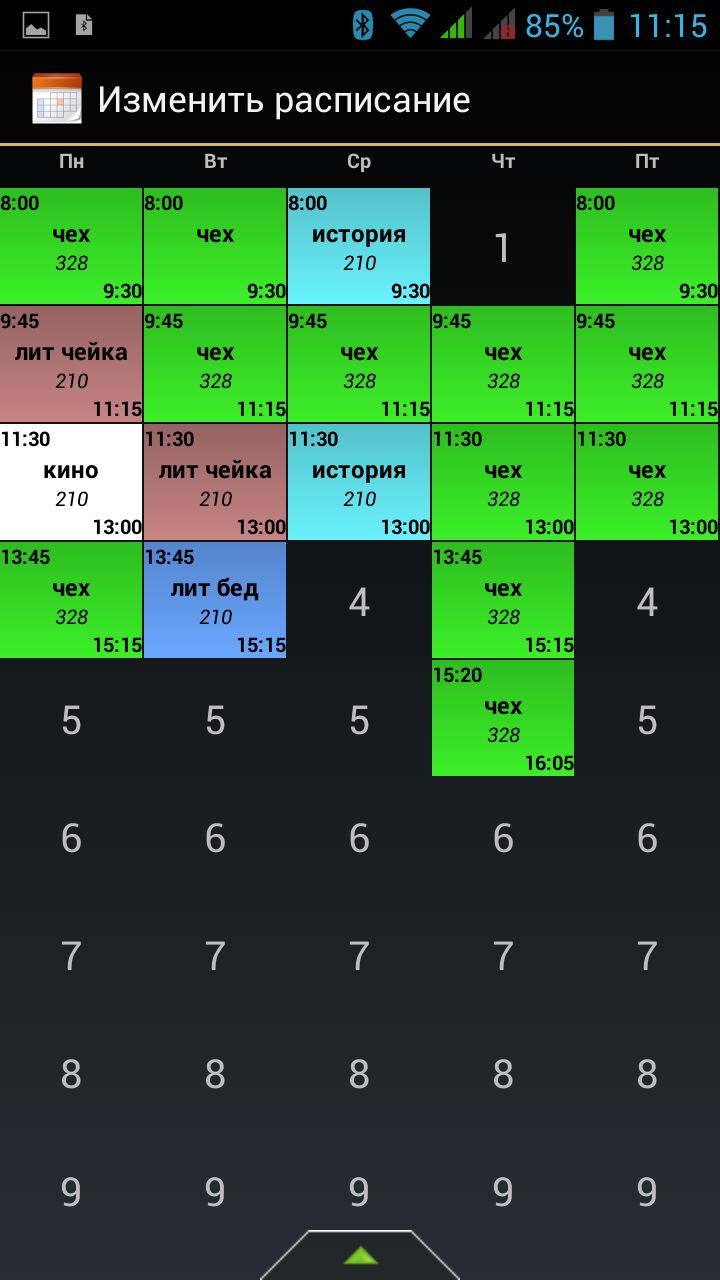
Task: Tap the calendar app icon in header
Action: coord(57,99)
